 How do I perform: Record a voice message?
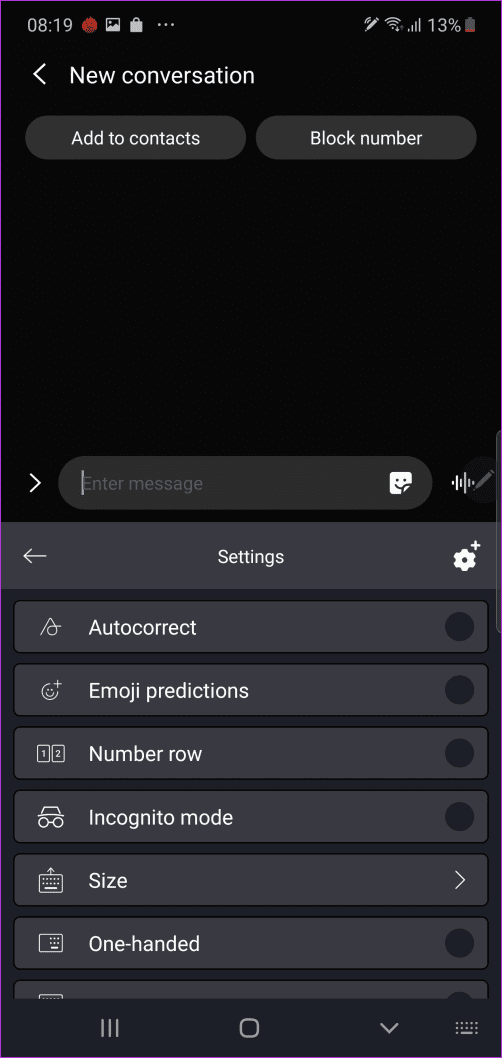coord(462,482)
